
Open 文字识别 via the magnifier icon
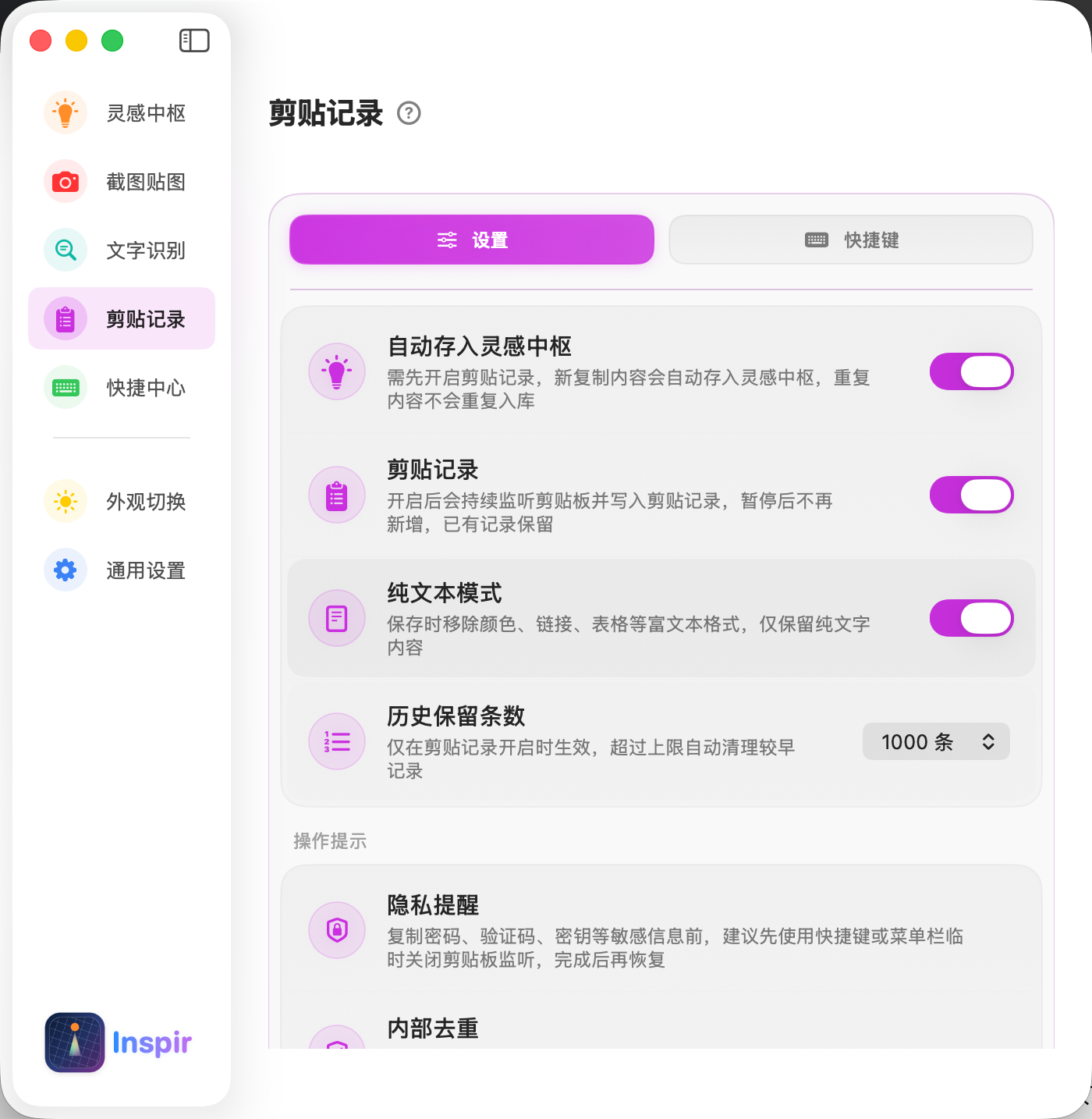coord(66,250)
